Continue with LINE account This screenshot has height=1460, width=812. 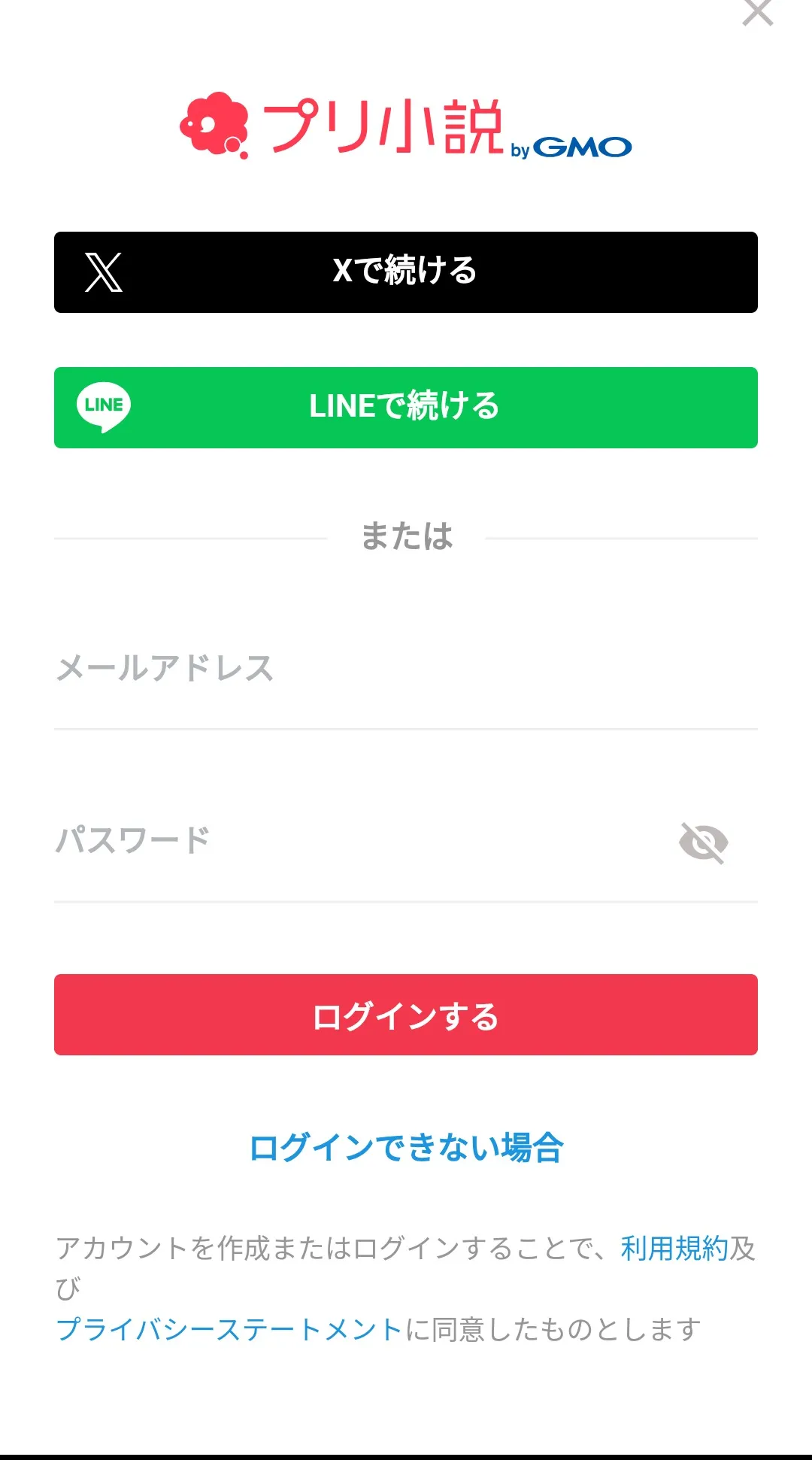[x=406, y=408]
